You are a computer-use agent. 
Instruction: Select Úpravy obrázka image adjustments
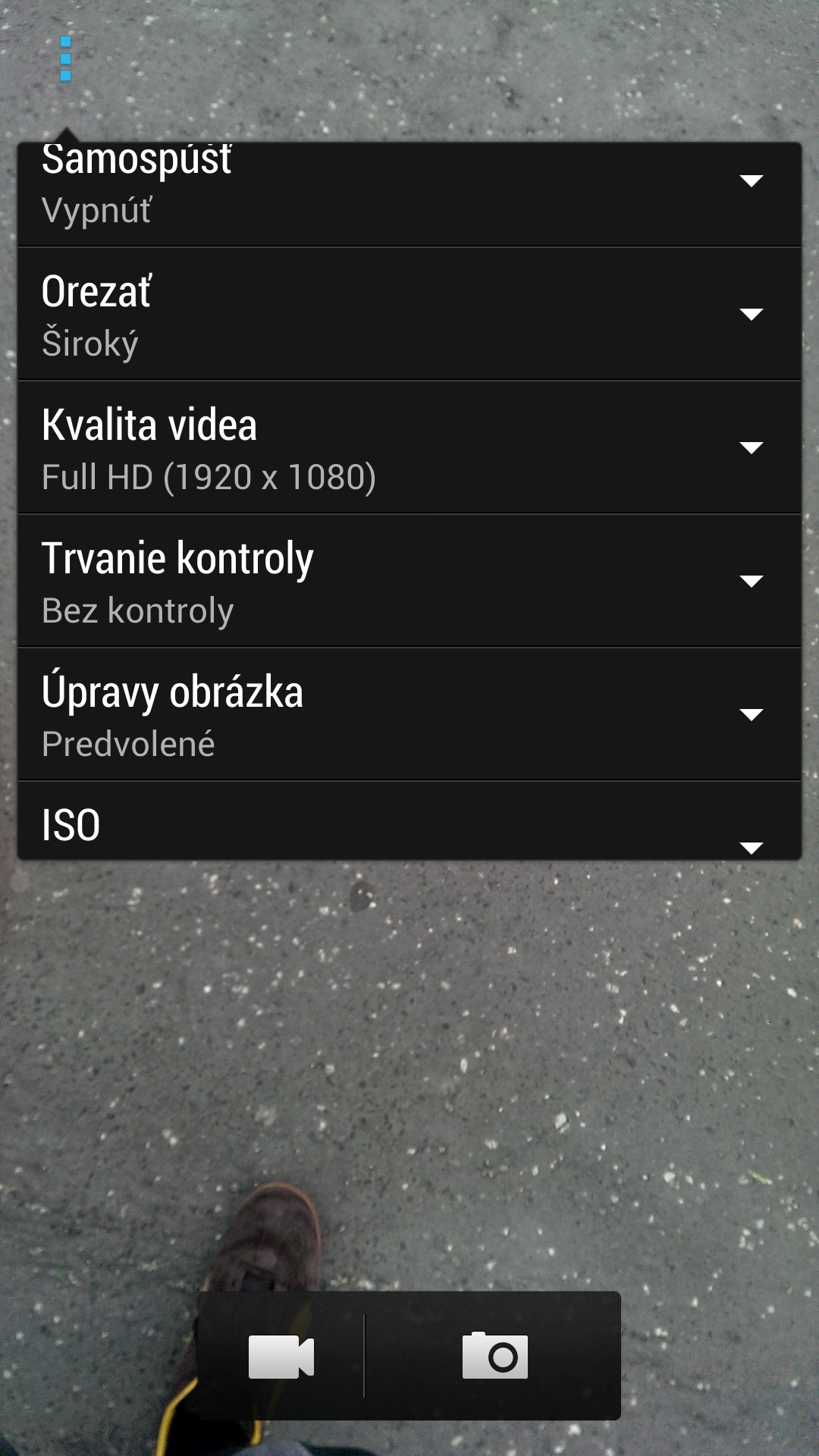[x=409, y=714]
